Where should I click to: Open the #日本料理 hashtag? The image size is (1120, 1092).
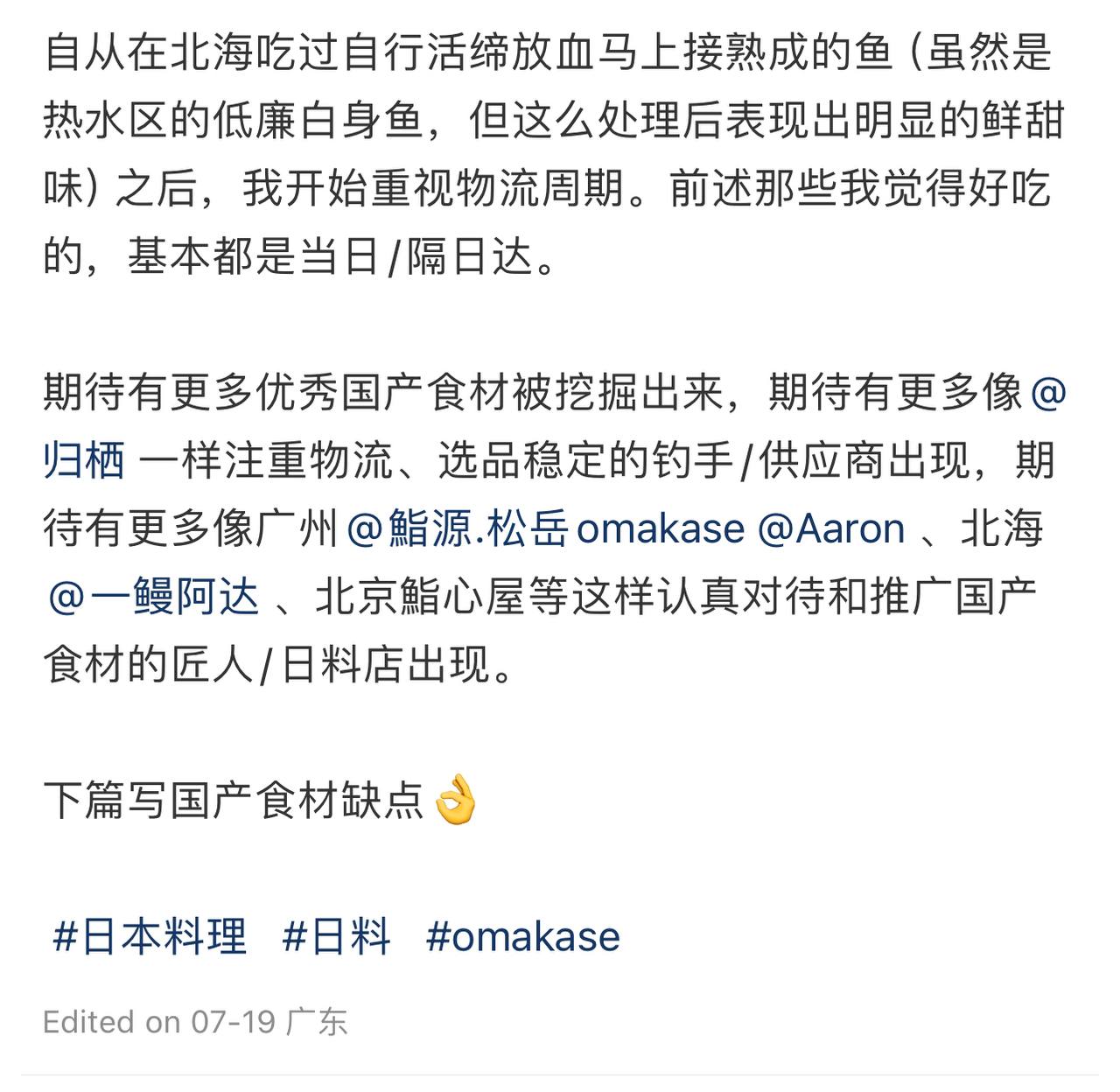[150, 936]
